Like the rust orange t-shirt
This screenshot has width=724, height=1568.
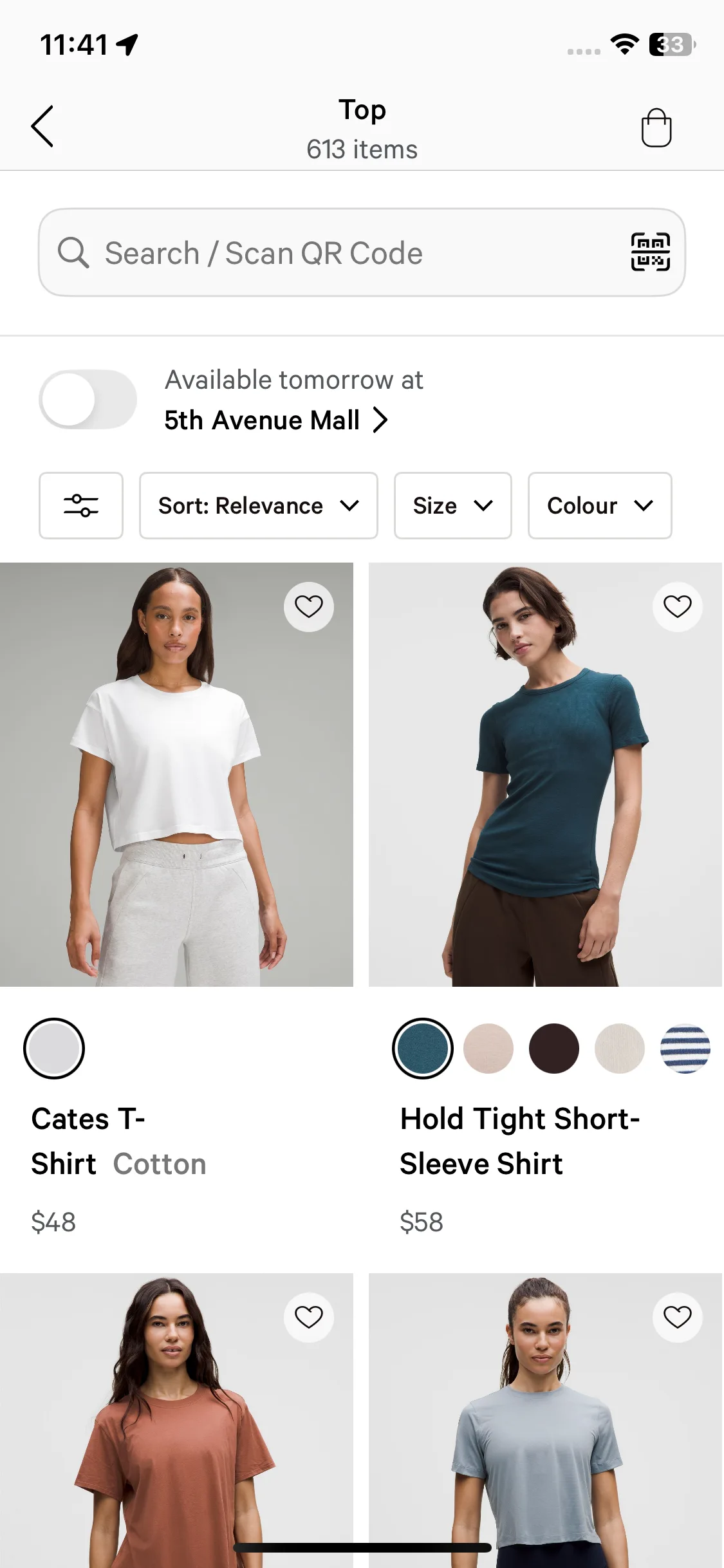click(x=308, y=1317)
